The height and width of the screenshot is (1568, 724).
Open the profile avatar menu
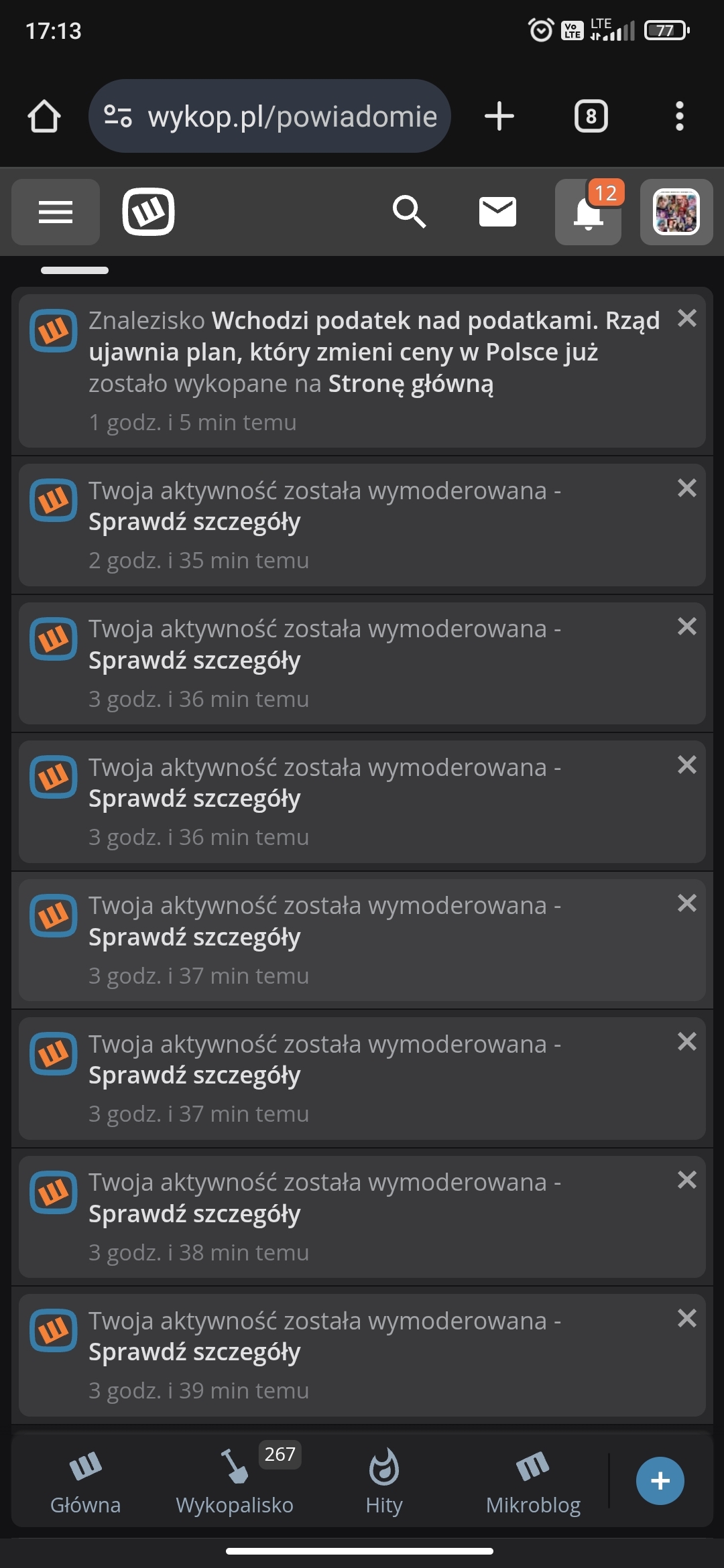(x=676, y=212)
